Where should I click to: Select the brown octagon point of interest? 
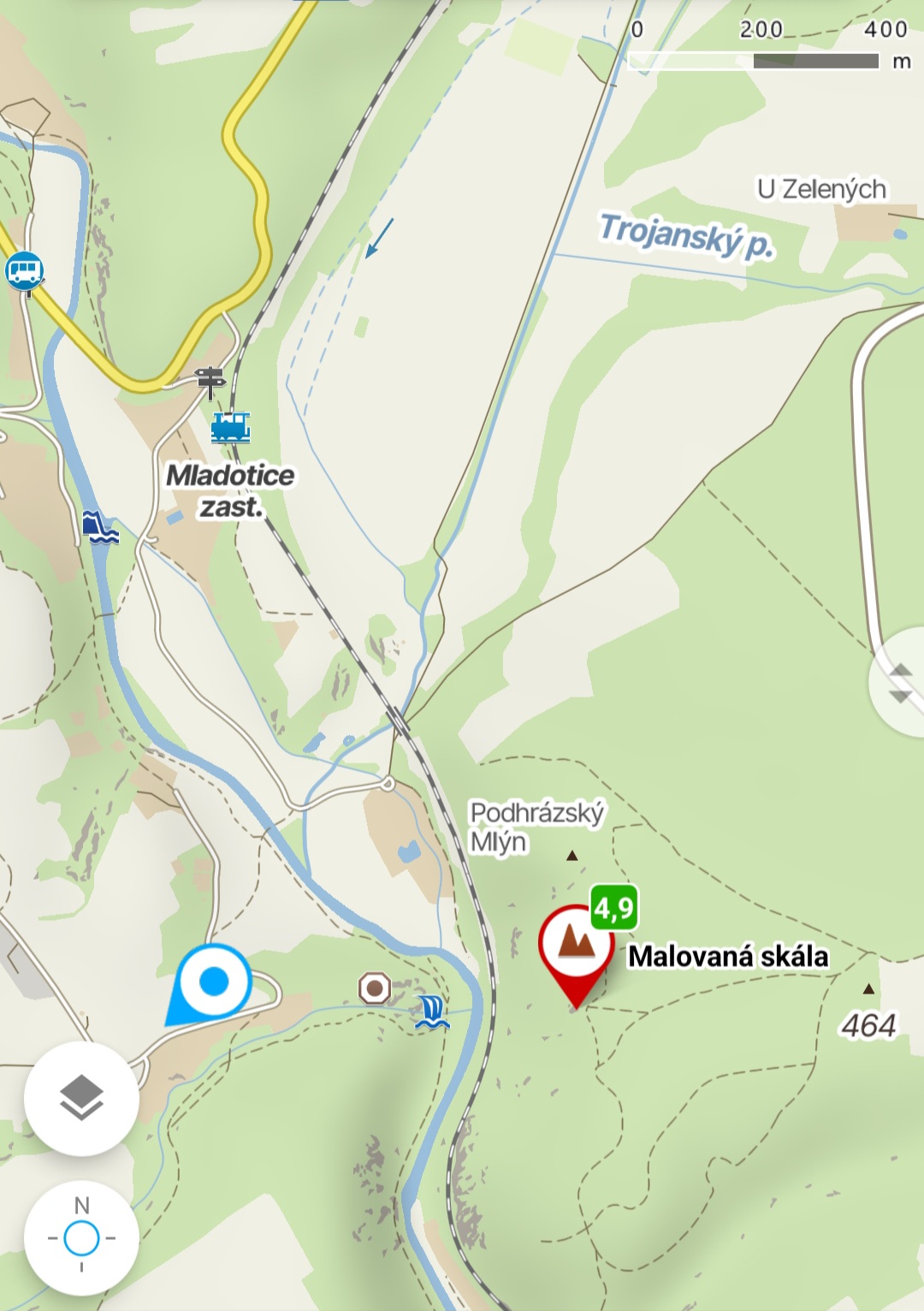click(375, 988)
